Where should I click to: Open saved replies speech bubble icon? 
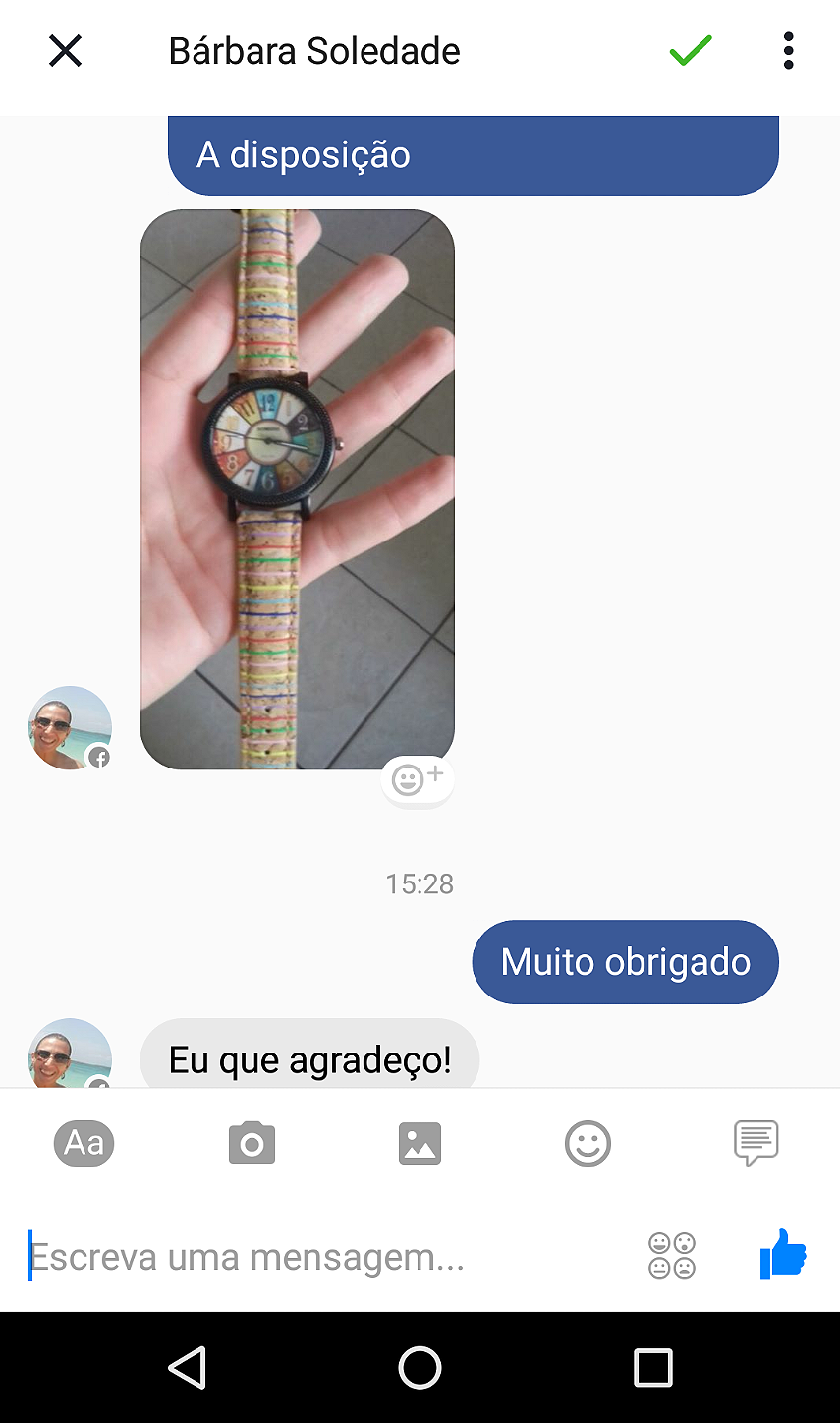(756, 1143)
